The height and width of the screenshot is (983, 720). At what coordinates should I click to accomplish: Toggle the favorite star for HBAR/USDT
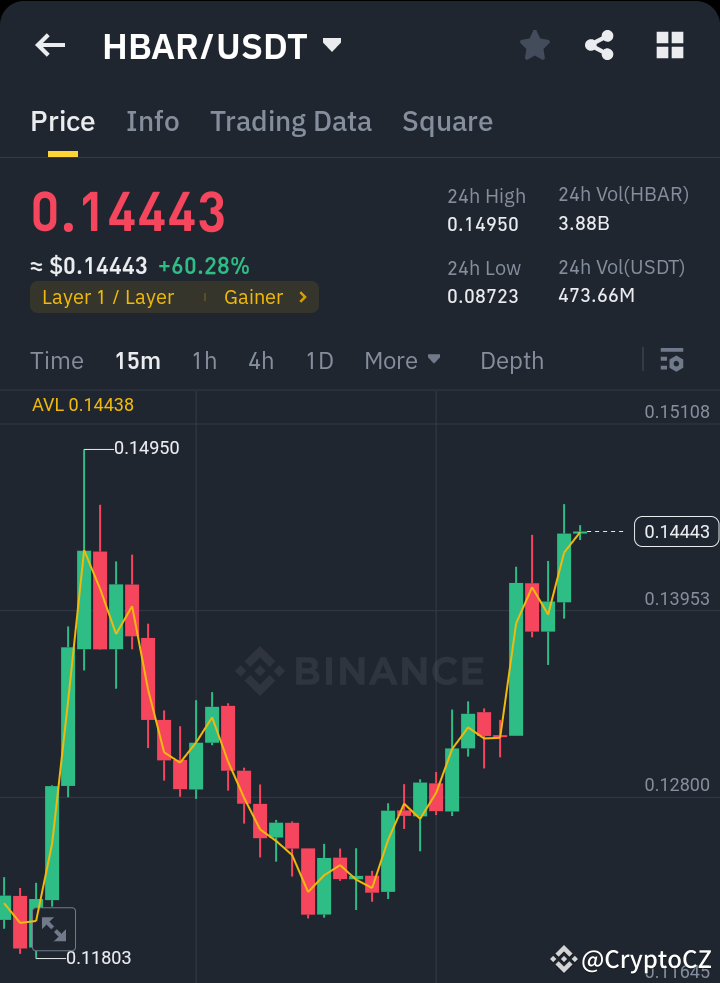click(534, 45)
